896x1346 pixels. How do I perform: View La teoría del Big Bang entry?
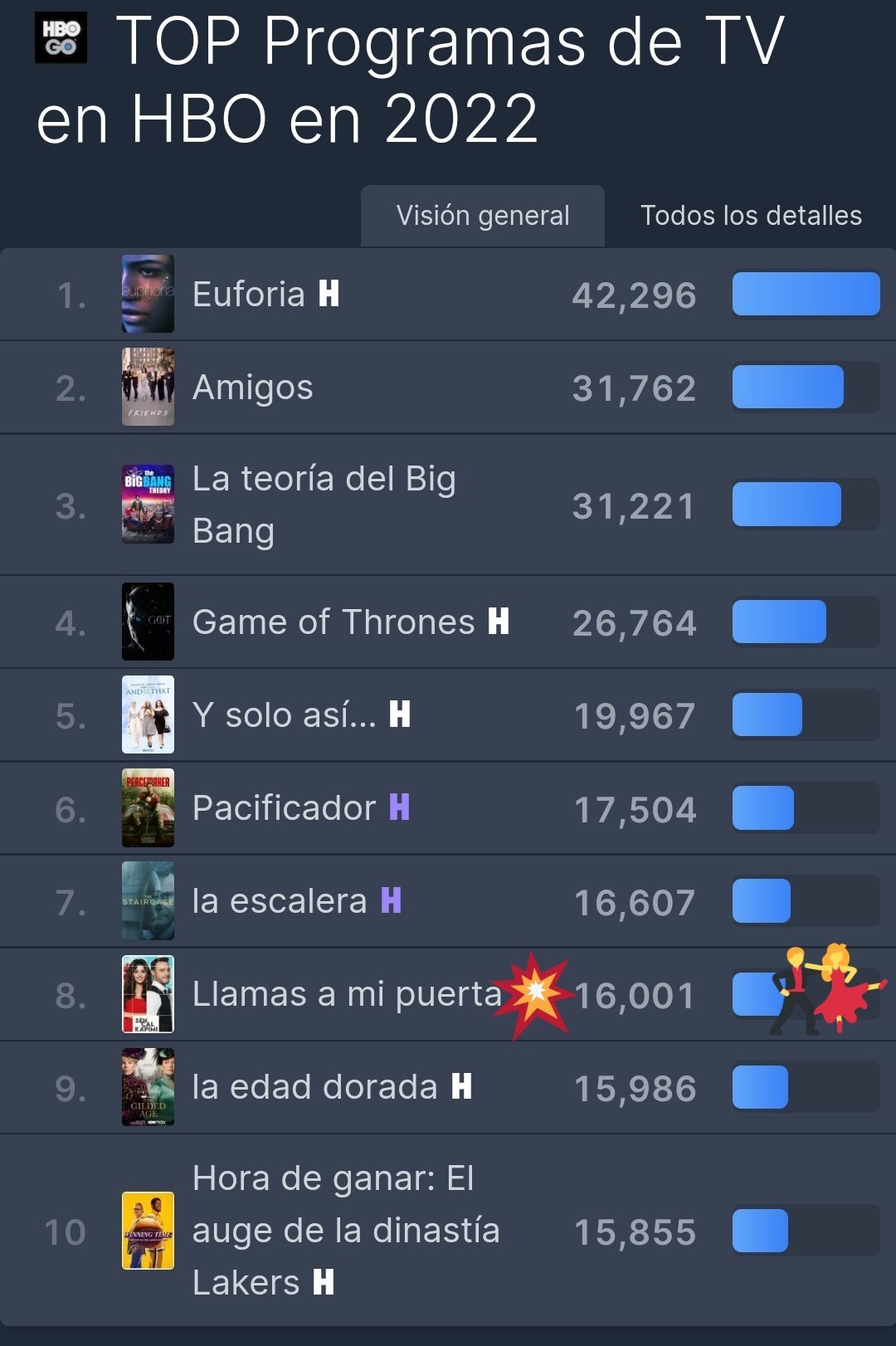pos(324,505)
